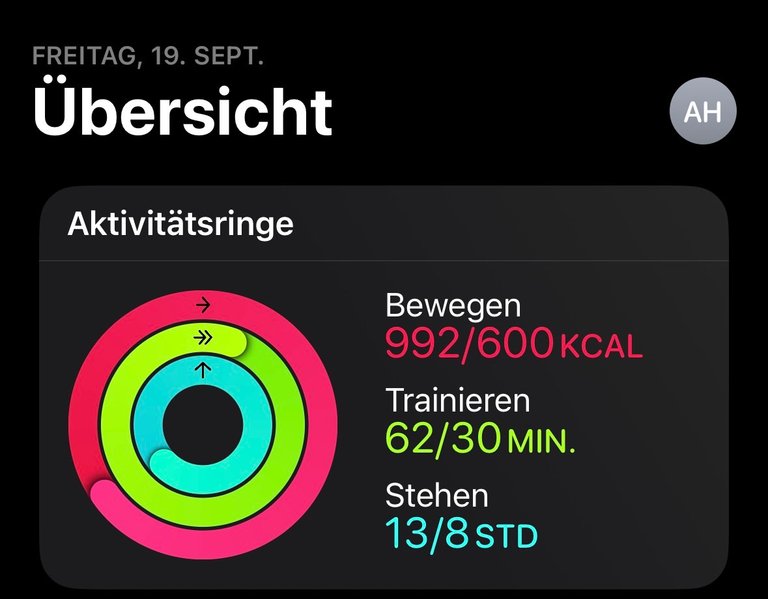Open the AH profile avatar
The width and height of the screenshot is (768, 599).
[x=702, y=112]
